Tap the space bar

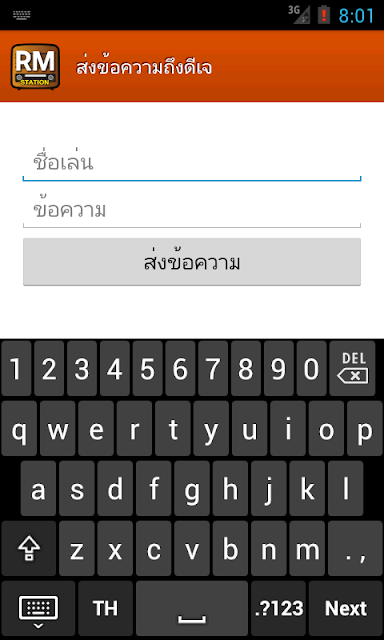click(192, 608)
